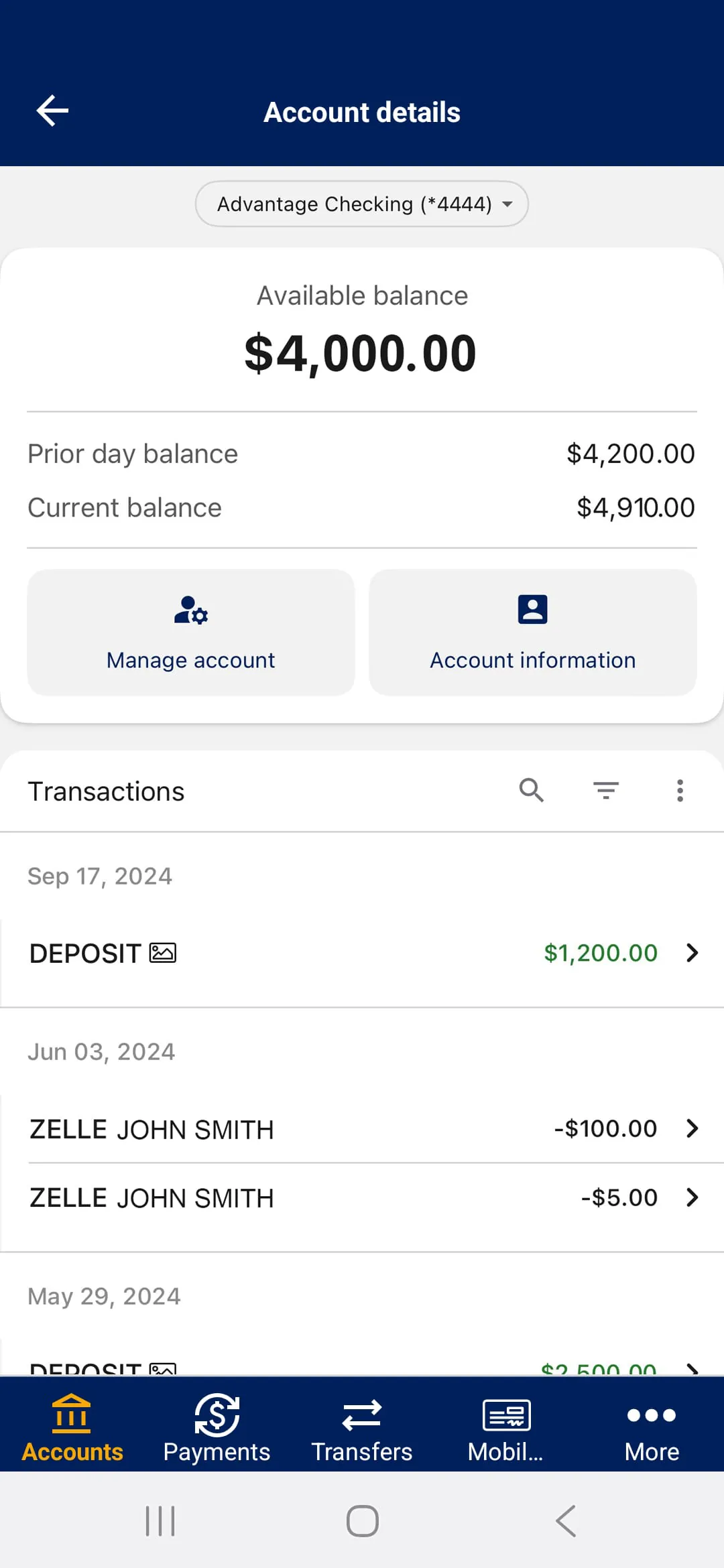Tap the back arrow on Account details

click(52, 111)
